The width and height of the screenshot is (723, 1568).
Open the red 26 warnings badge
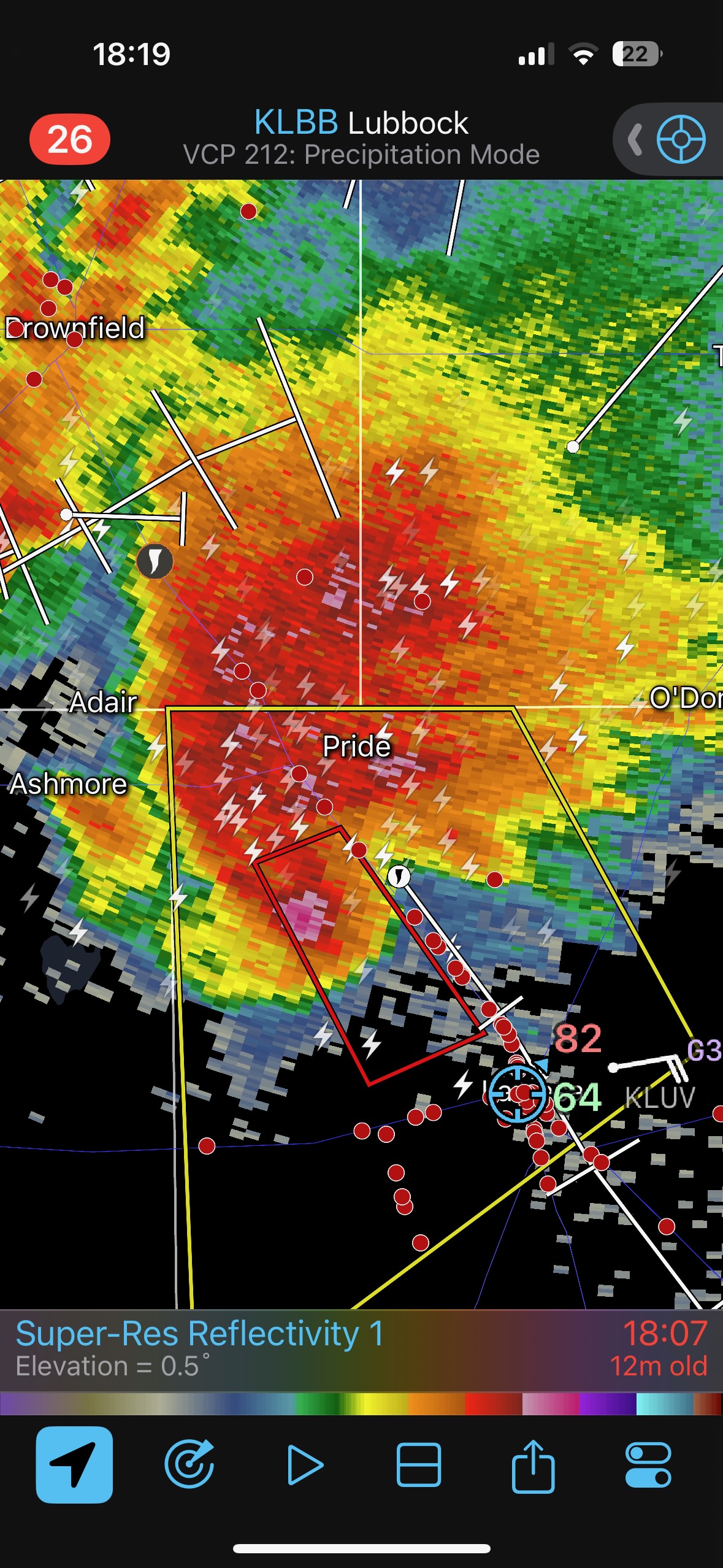[70, 139]
